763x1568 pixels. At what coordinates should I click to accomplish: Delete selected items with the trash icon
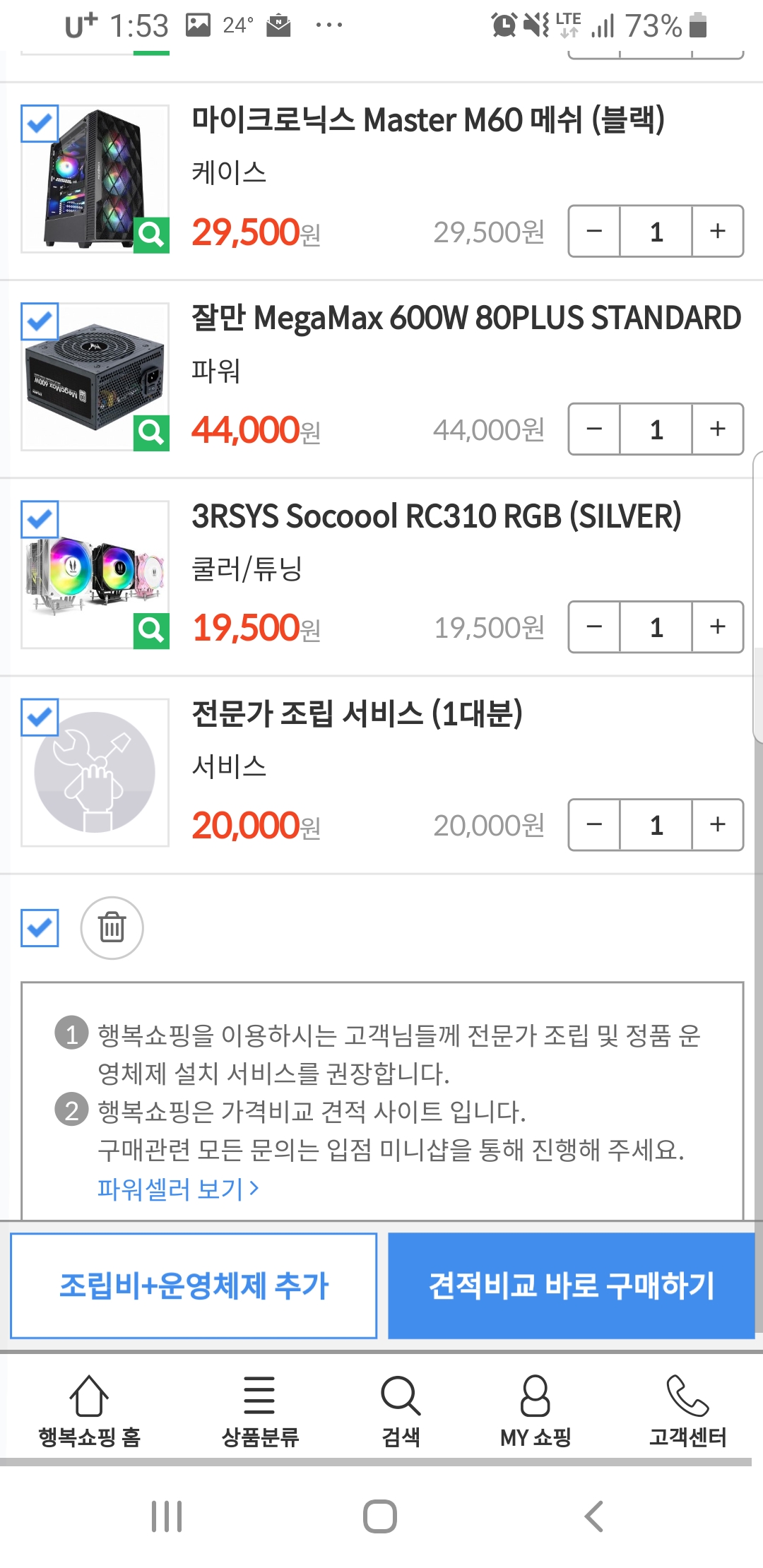pyautogui.click(x=112, y=927)
